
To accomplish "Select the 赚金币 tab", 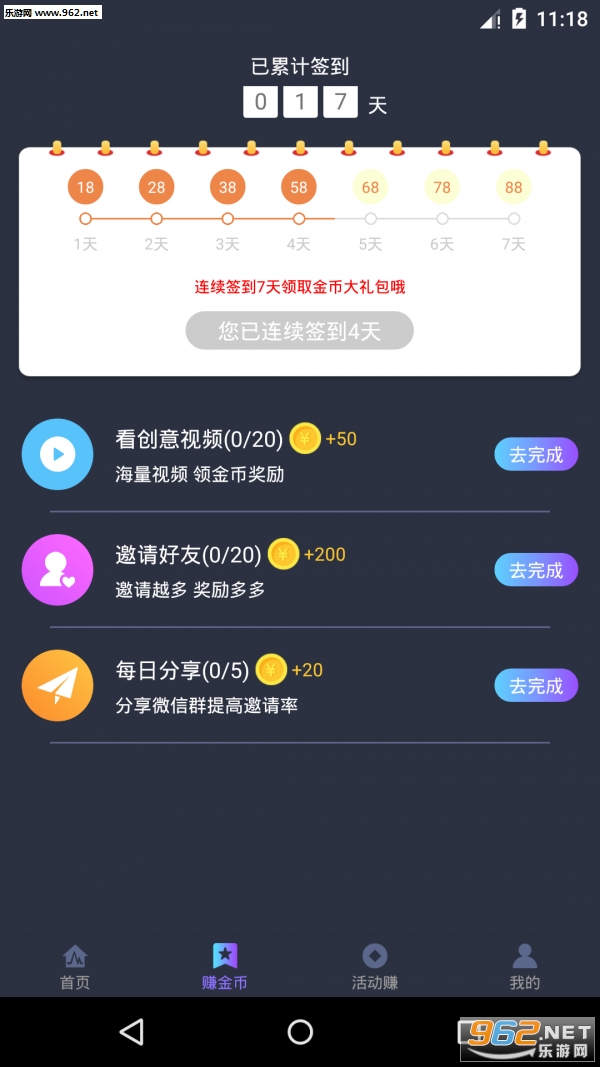I will [224, 967].
